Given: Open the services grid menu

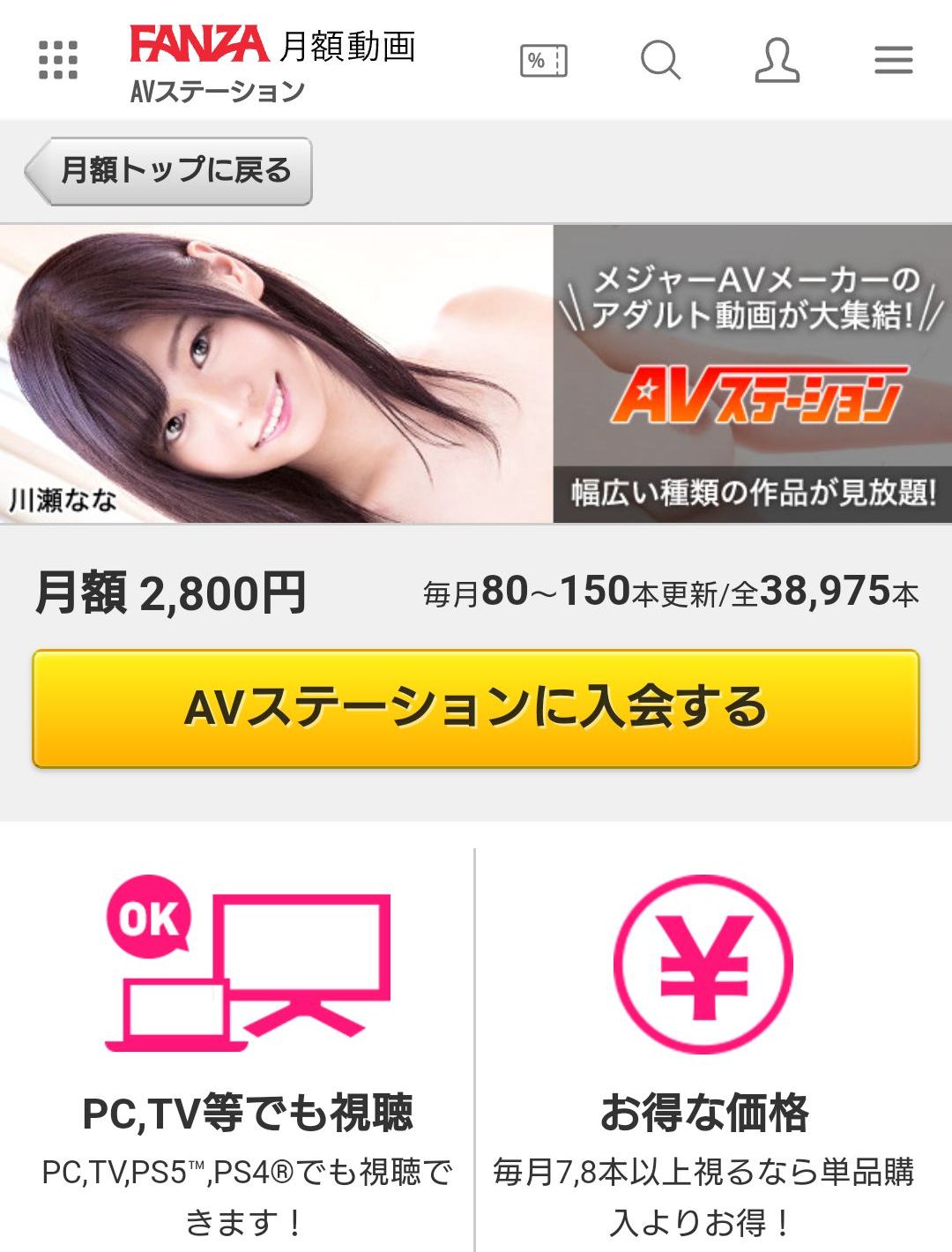Looking at the screenshot, I should click(58, 60).
